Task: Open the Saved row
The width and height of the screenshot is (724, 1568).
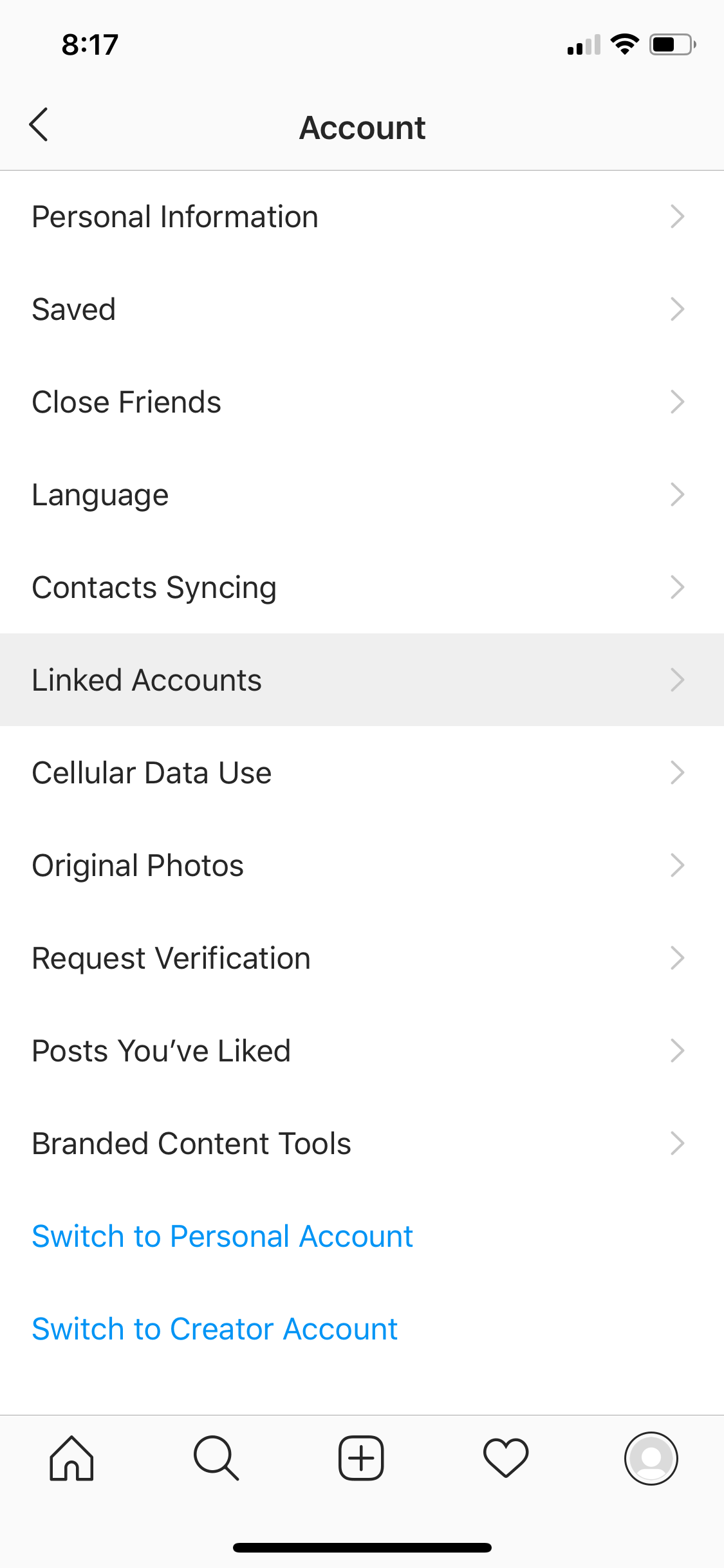Action: (x=362, y=310)
